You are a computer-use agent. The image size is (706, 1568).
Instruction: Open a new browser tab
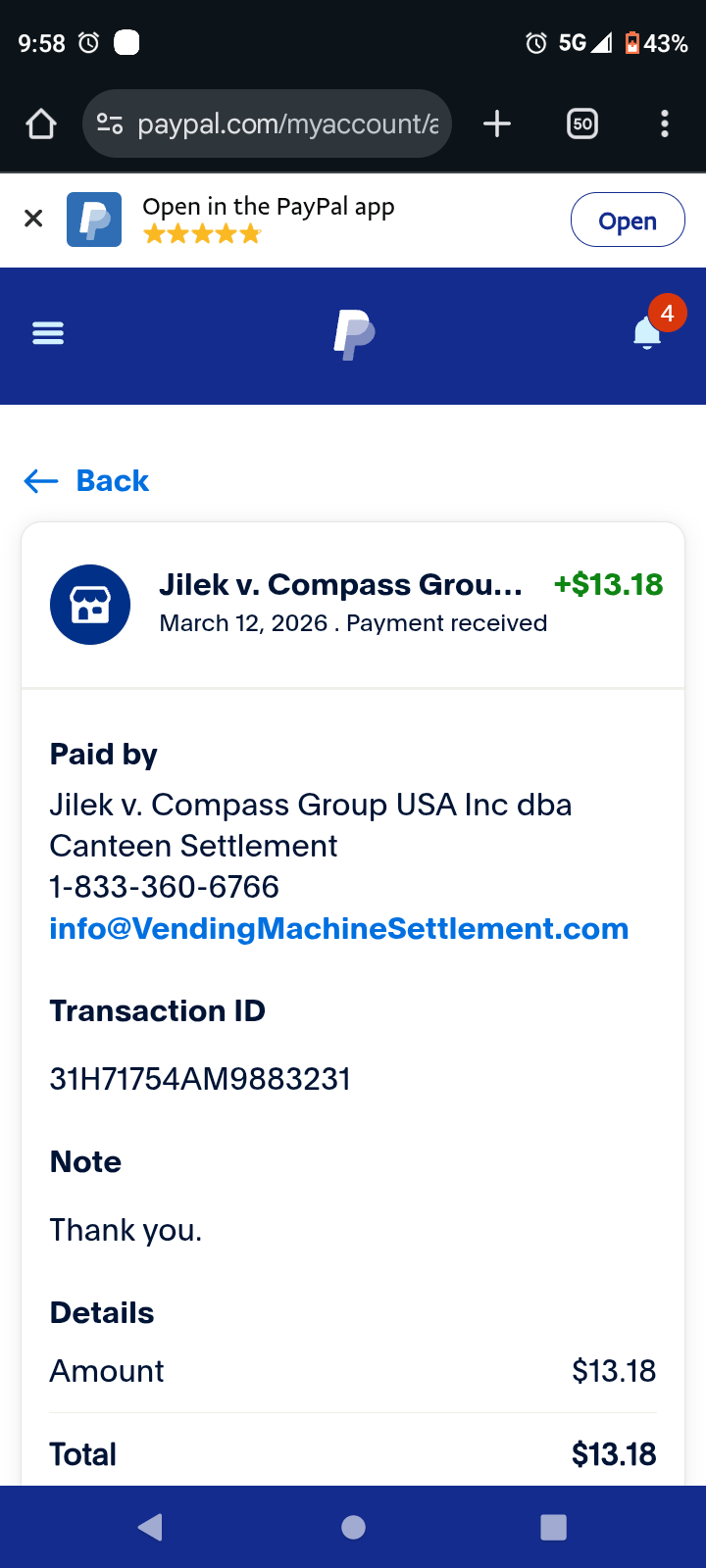tap(497, 123)
